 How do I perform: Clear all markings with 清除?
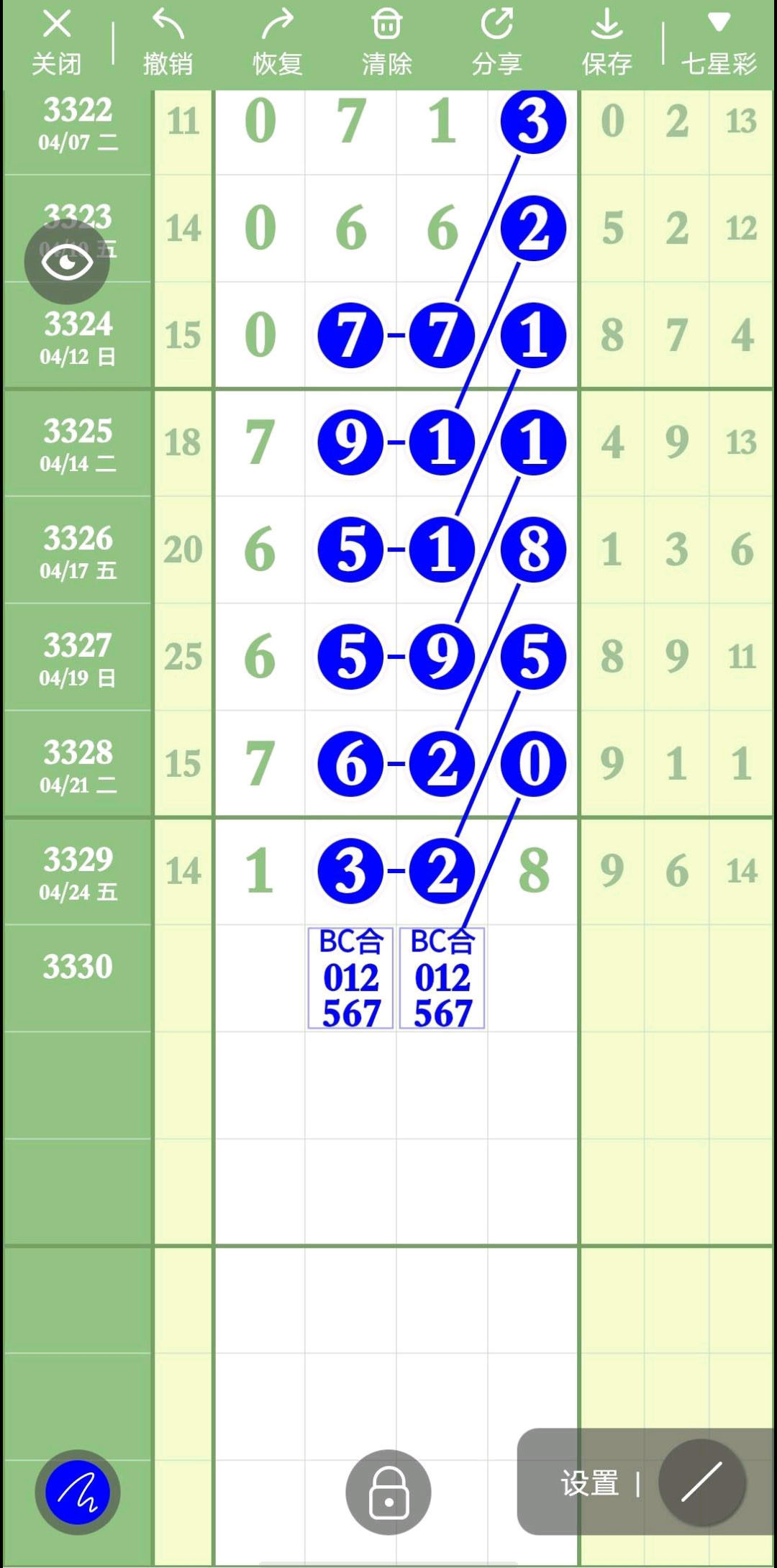coord(387,43)
